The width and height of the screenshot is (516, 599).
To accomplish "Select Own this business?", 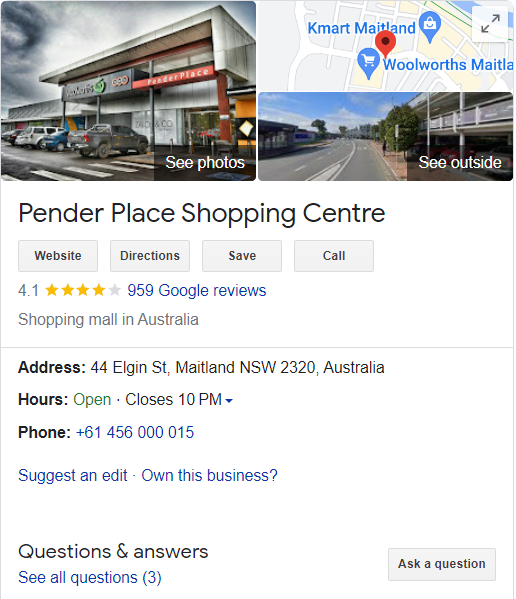I will coord(209,476).
